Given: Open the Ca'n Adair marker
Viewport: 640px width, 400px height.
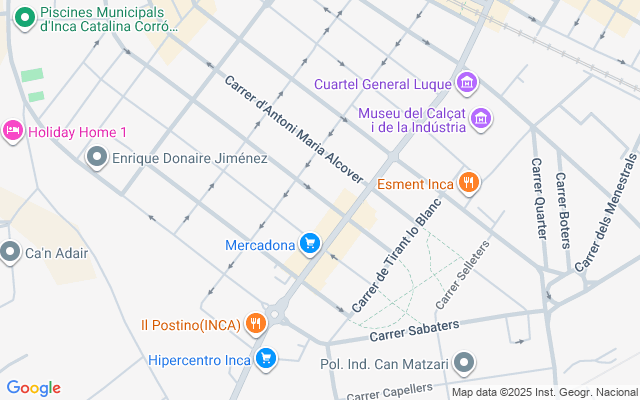Looking at the screenshot, I should [11, 250].
